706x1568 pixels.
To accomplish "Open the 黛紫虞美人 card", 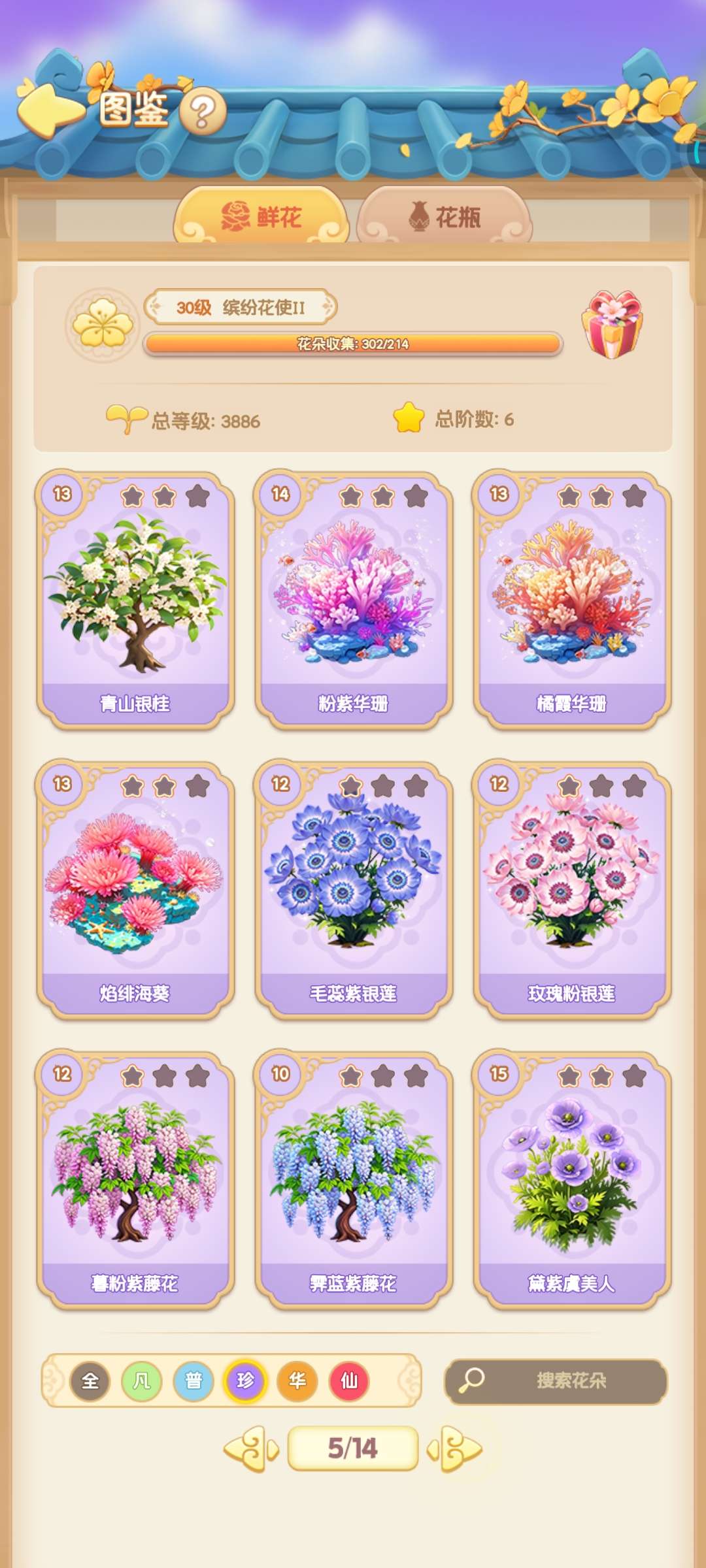I will pyautogui.click(x=572, y=1179).
